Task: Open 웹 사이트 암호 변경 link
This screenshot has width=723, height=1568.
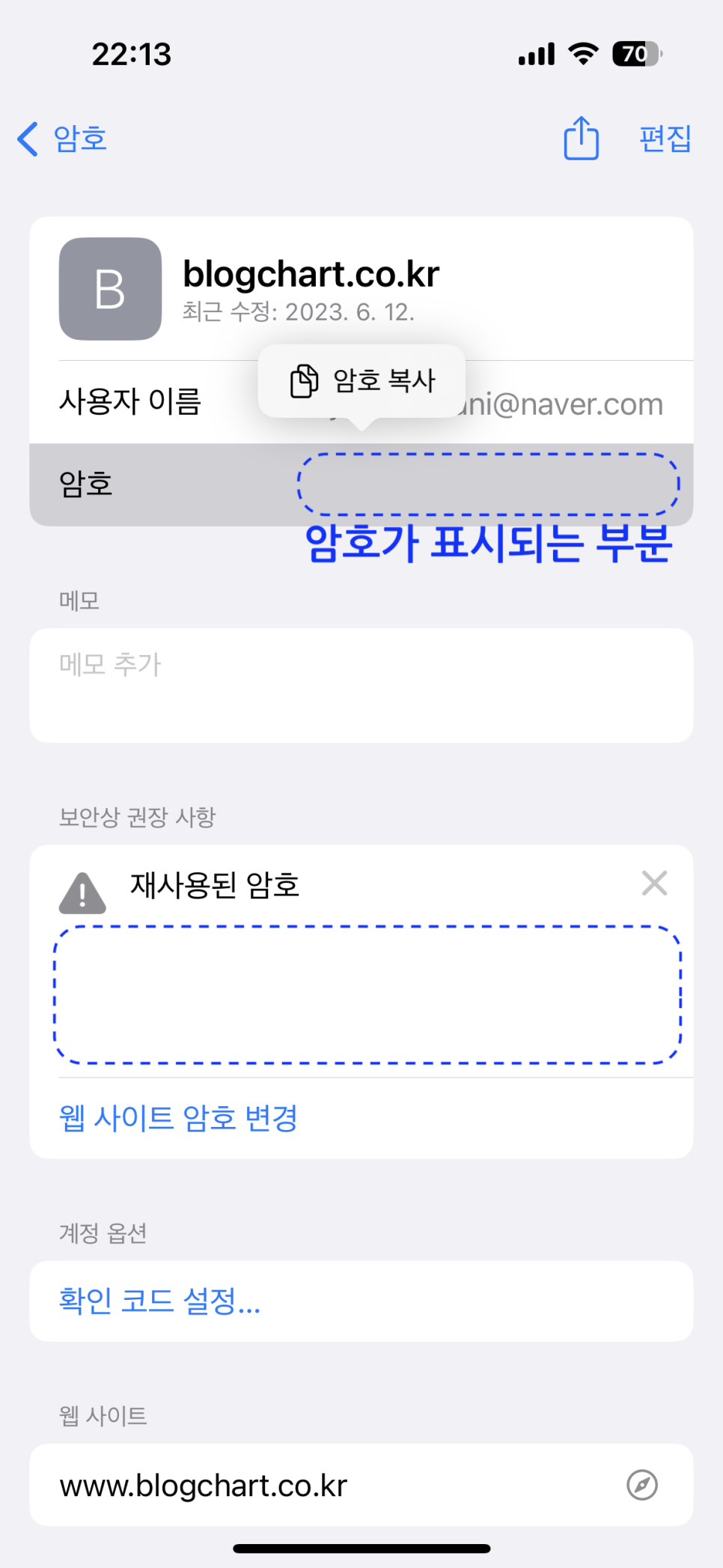Action: 178,1118
